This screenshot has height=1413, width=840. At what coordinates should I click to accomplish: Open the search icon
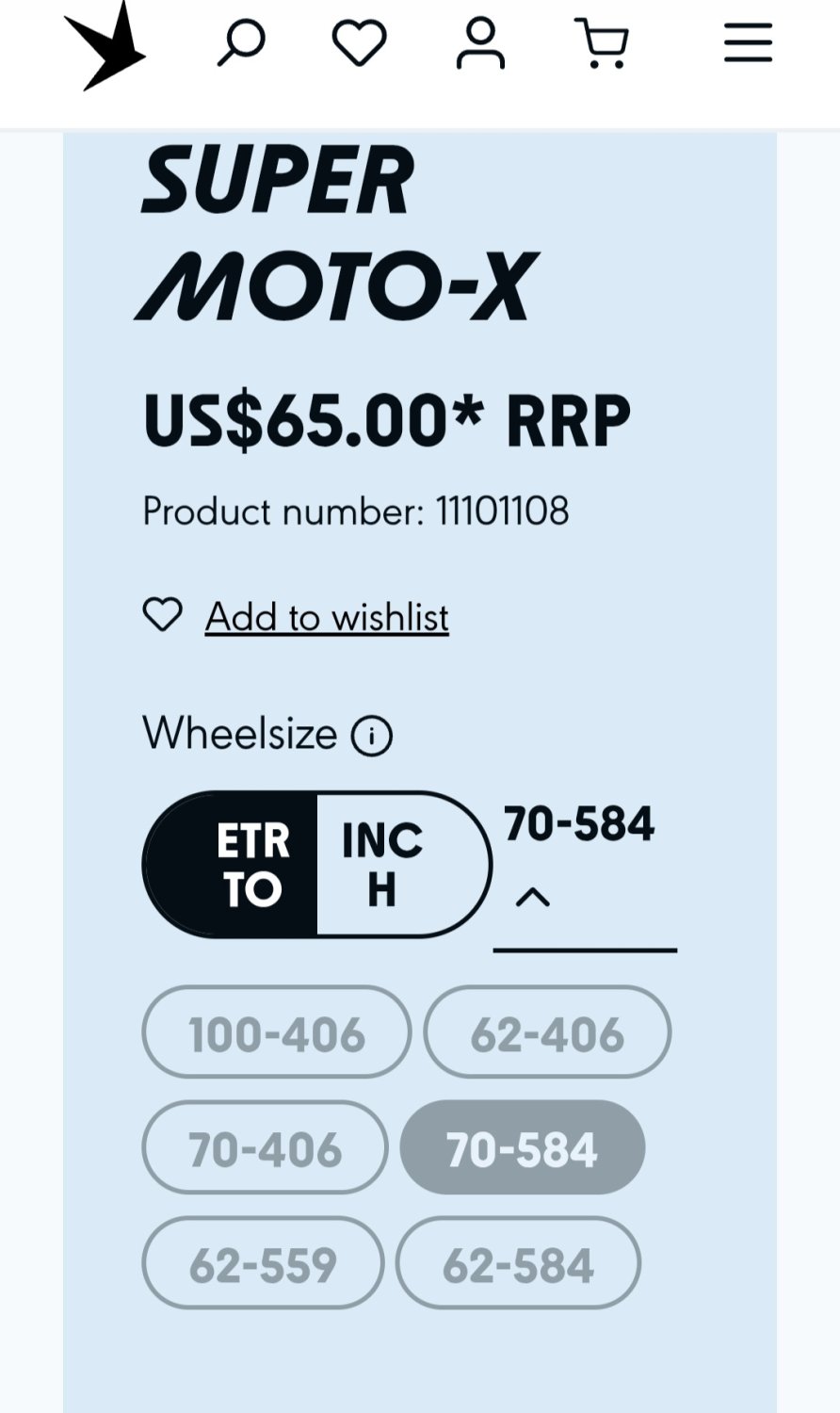click(241, 44)
